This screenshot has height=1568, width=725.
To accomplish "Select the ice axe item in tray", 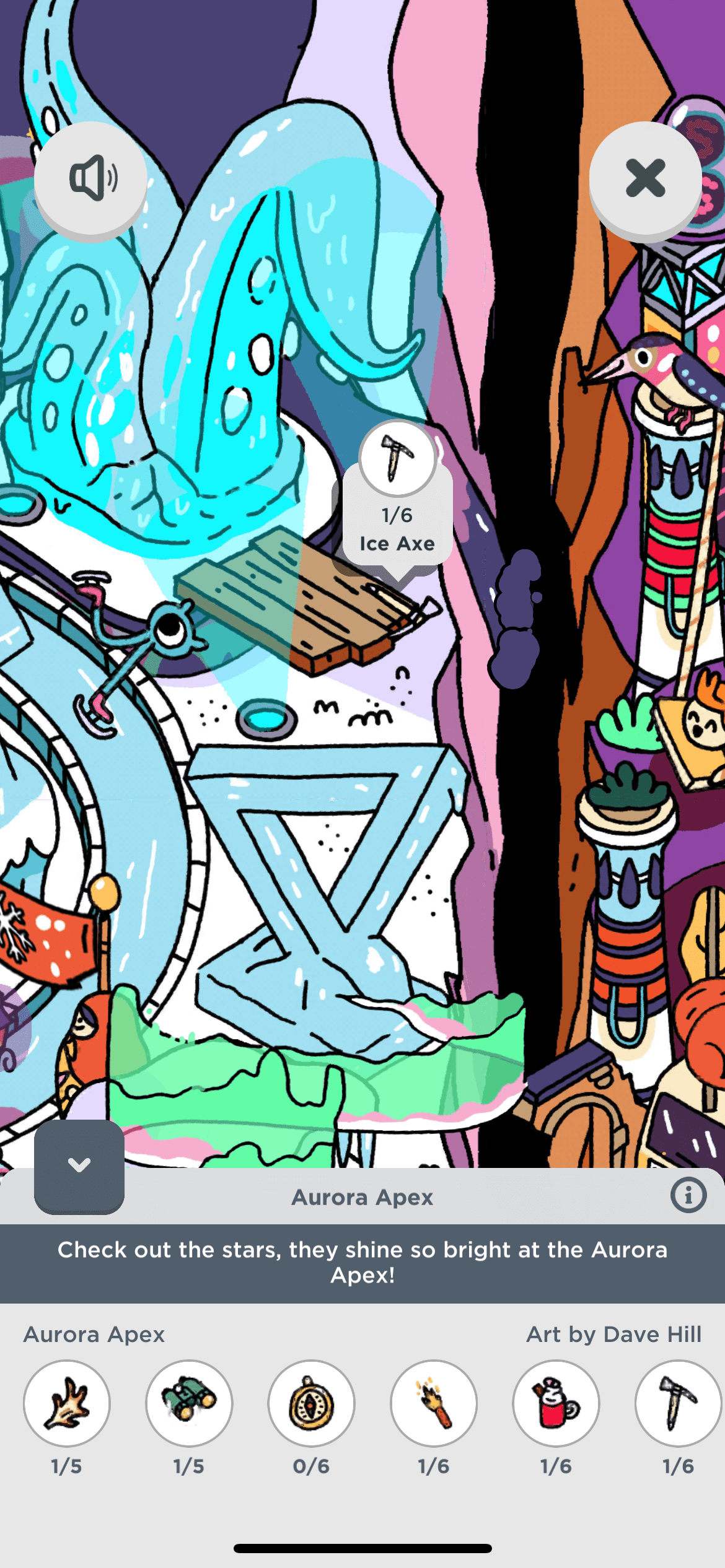I will click(678, 1403).
